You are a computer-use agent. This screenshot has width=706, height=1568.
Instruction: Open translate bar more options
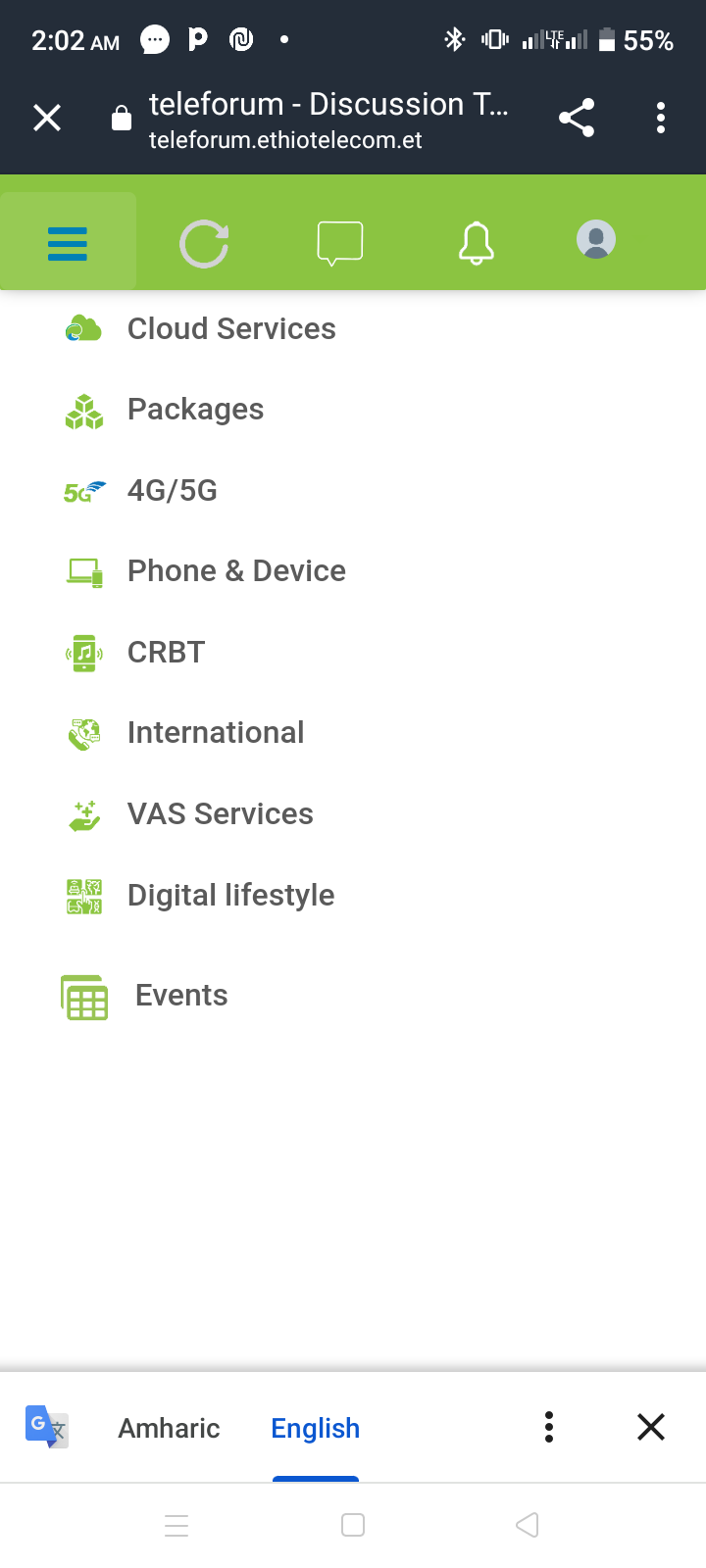click(x=549, y=1427)
